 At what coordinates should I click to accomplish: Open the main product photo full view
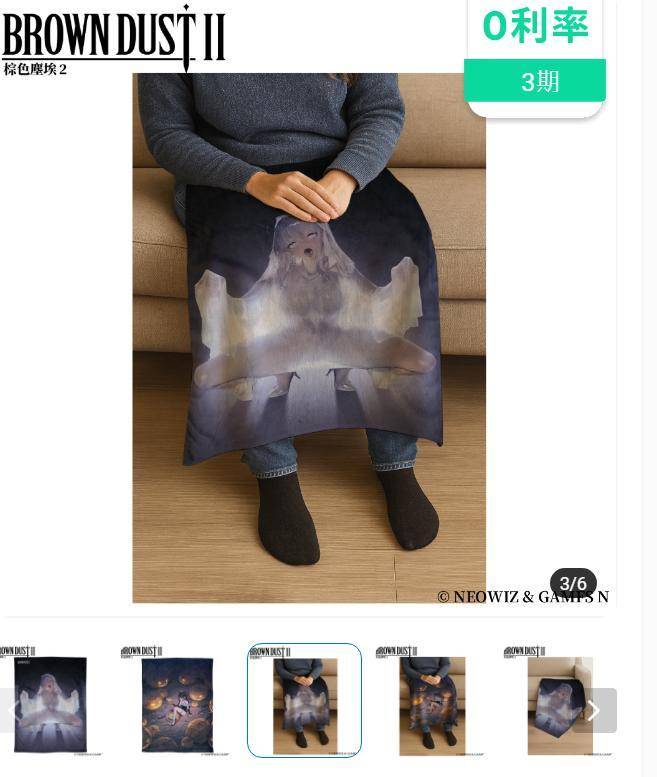tap(308, 338)
